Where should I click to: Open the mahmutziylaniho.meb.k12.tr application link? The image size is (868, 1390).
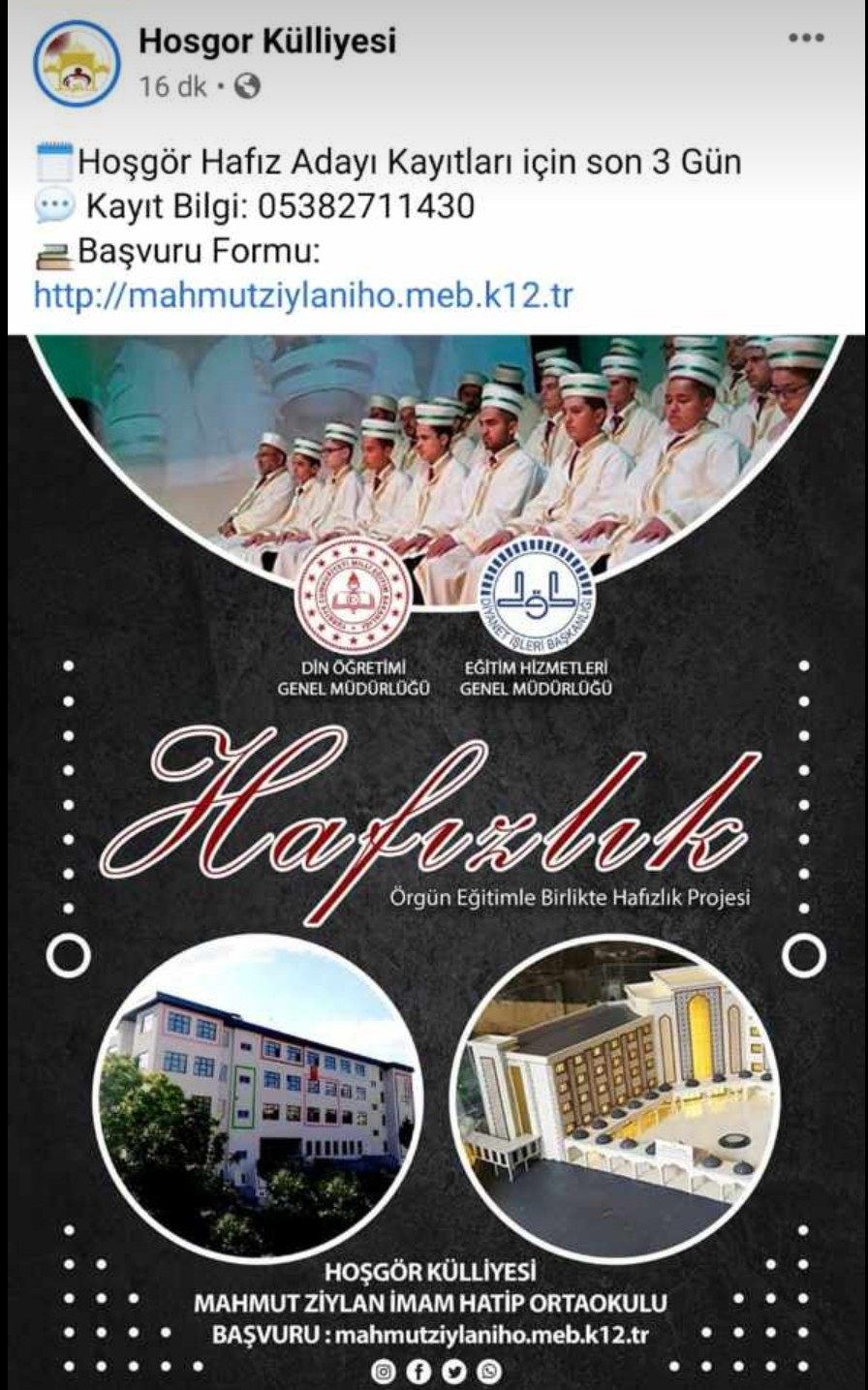tap(303, 294)
